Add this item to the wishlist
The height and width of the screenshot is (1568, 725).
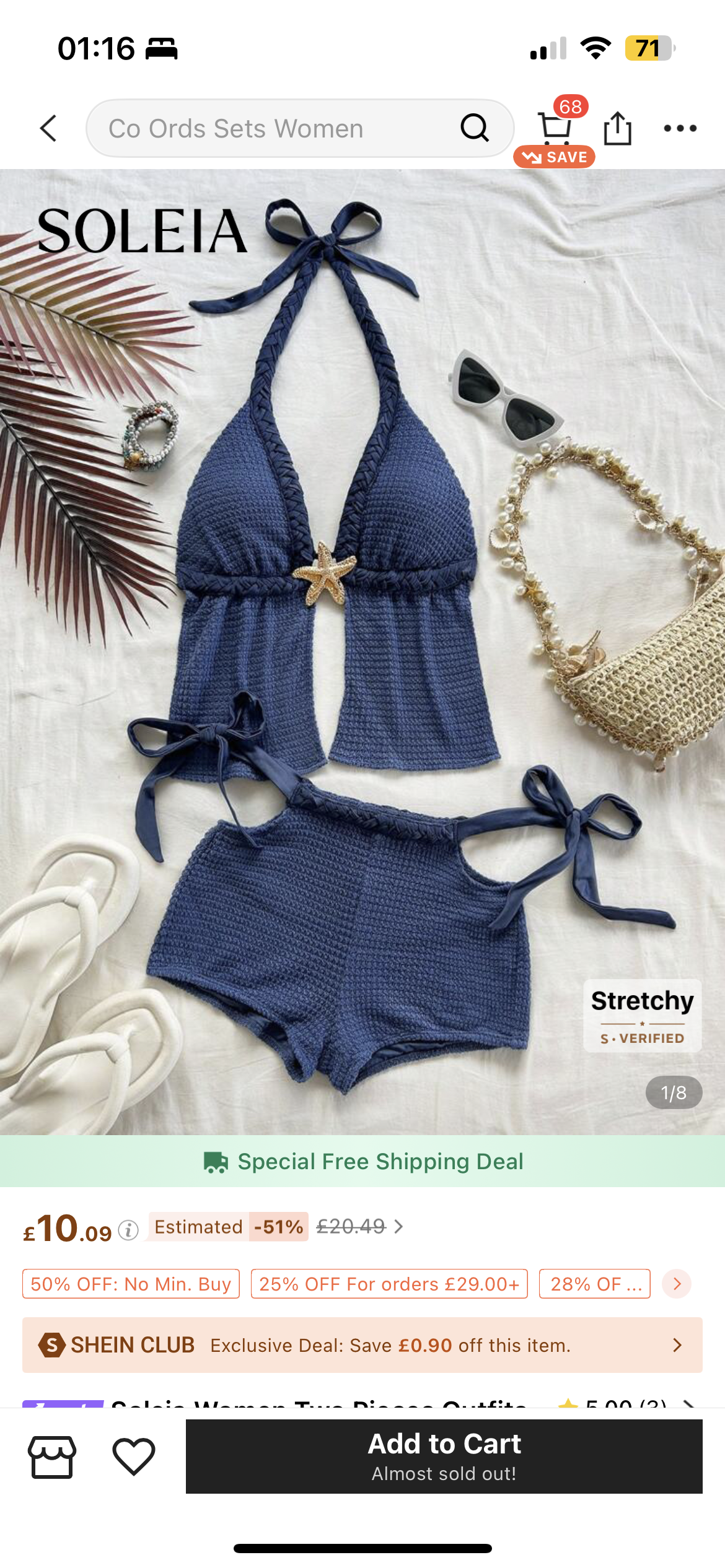[134, 1457]
